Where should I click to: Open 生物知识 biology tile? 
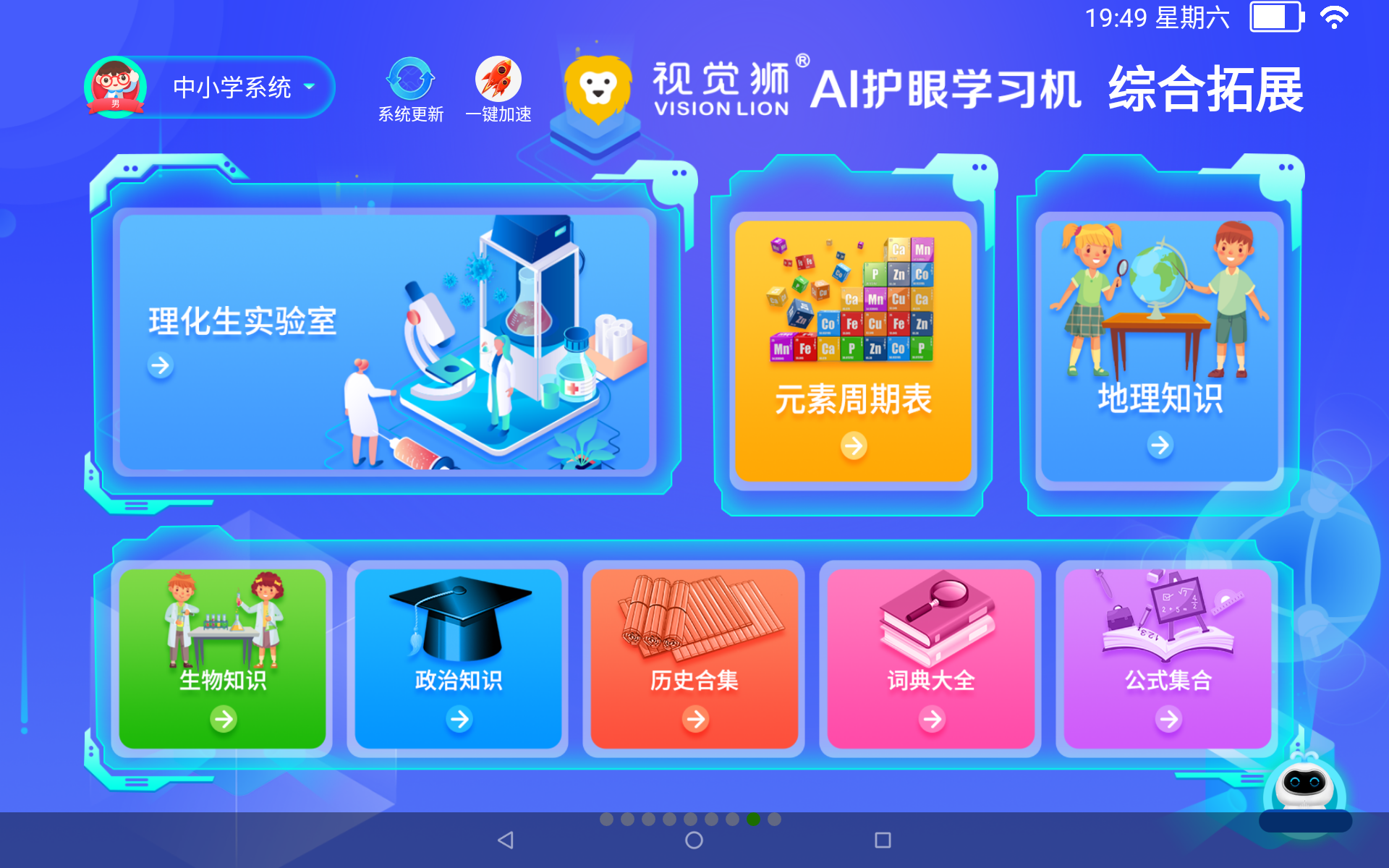click(223, 658)
